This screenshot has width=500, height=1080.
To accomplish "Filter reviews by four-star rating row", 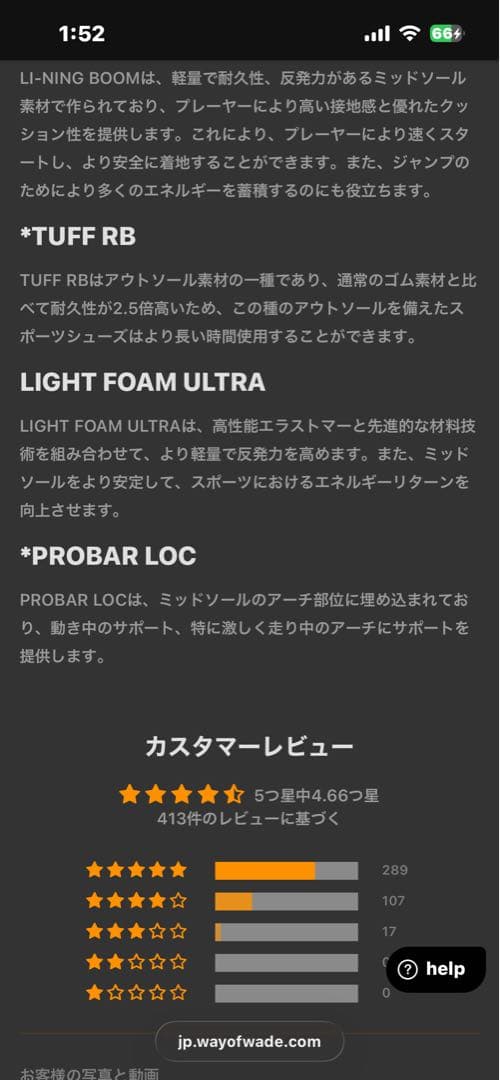I will [247, 901].
